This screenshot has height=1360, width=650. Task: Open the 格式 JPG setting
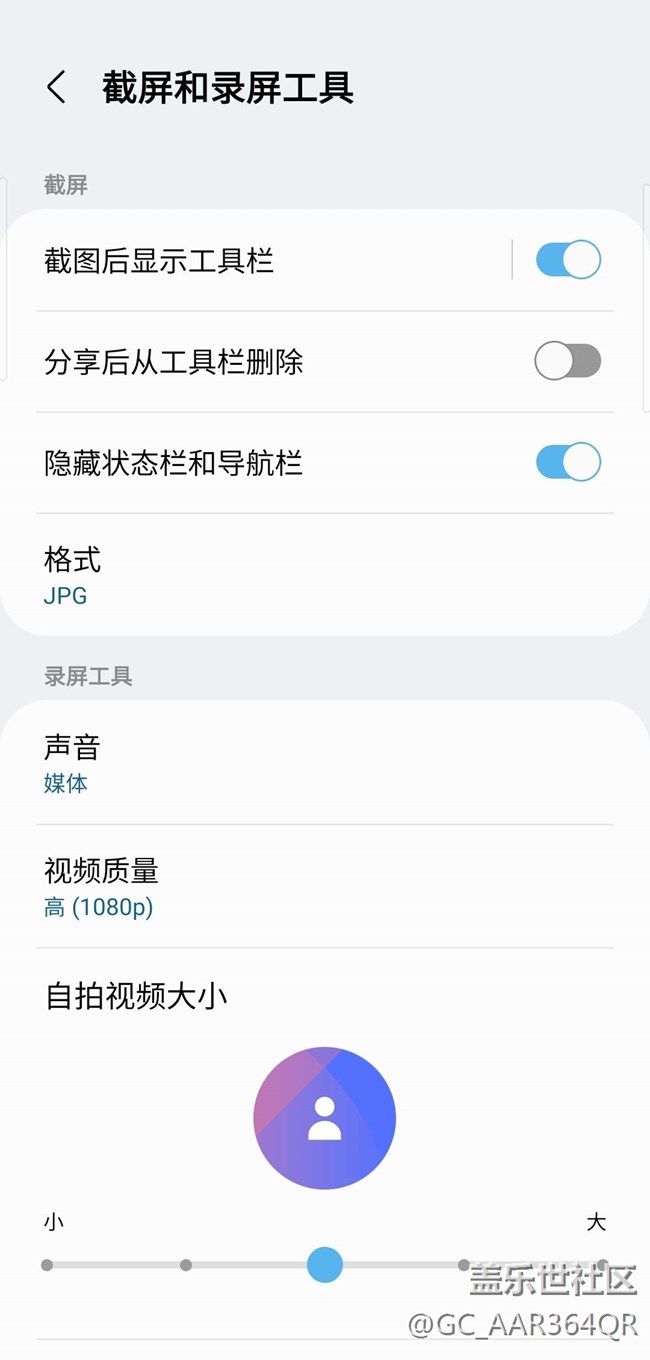[324, 575]
